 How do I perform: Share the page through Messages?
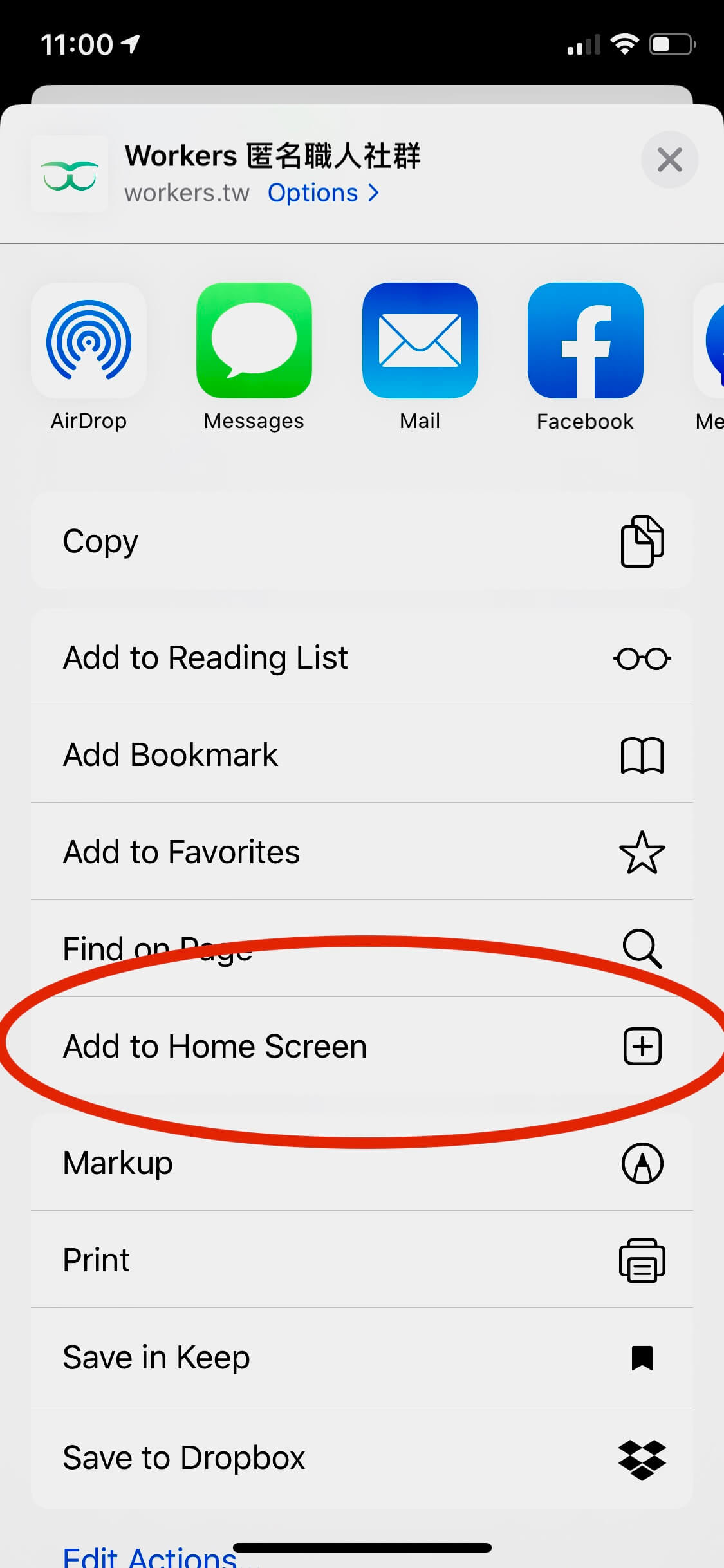coord(254,341)
